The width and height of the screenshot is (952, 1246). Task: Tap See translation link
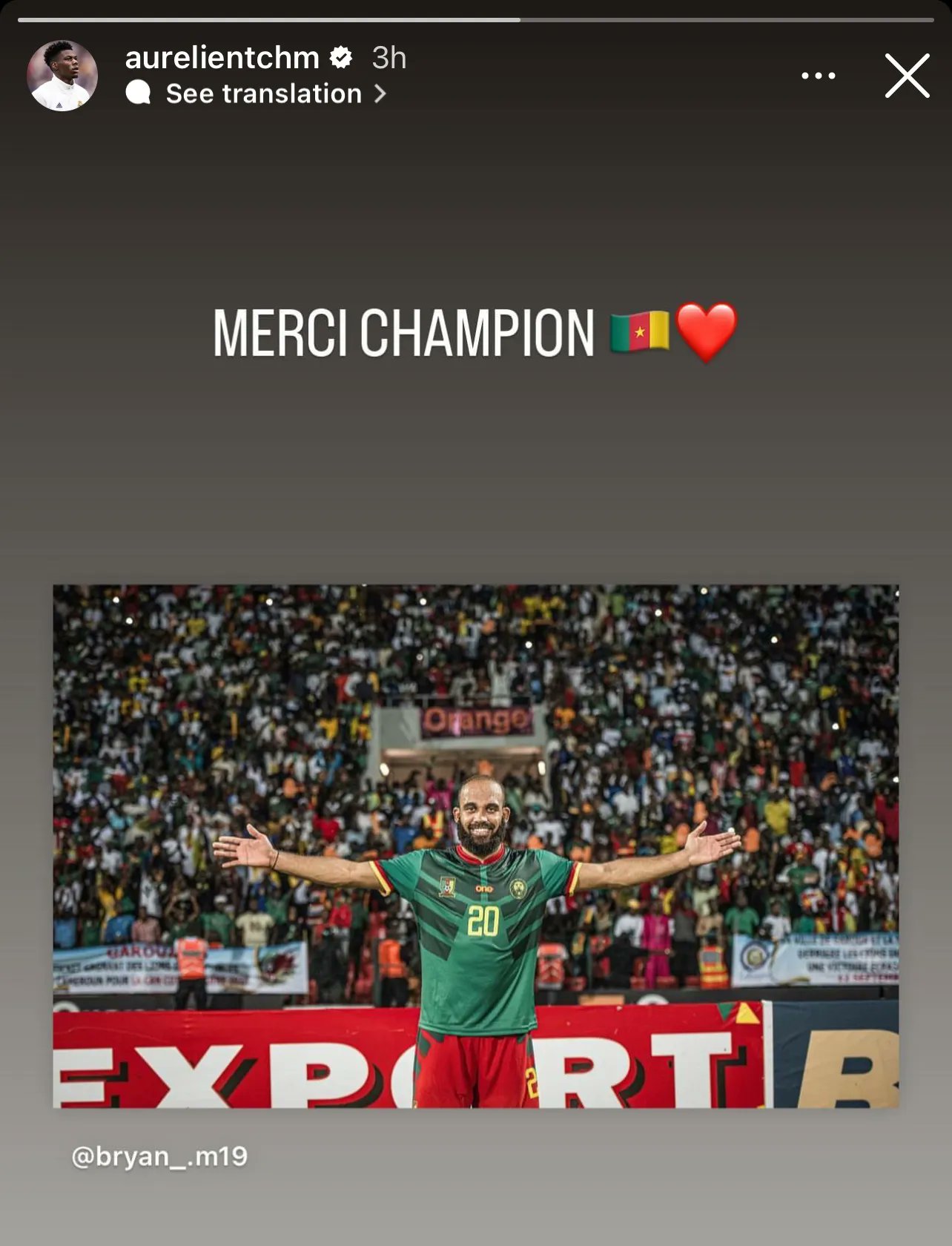264,94
